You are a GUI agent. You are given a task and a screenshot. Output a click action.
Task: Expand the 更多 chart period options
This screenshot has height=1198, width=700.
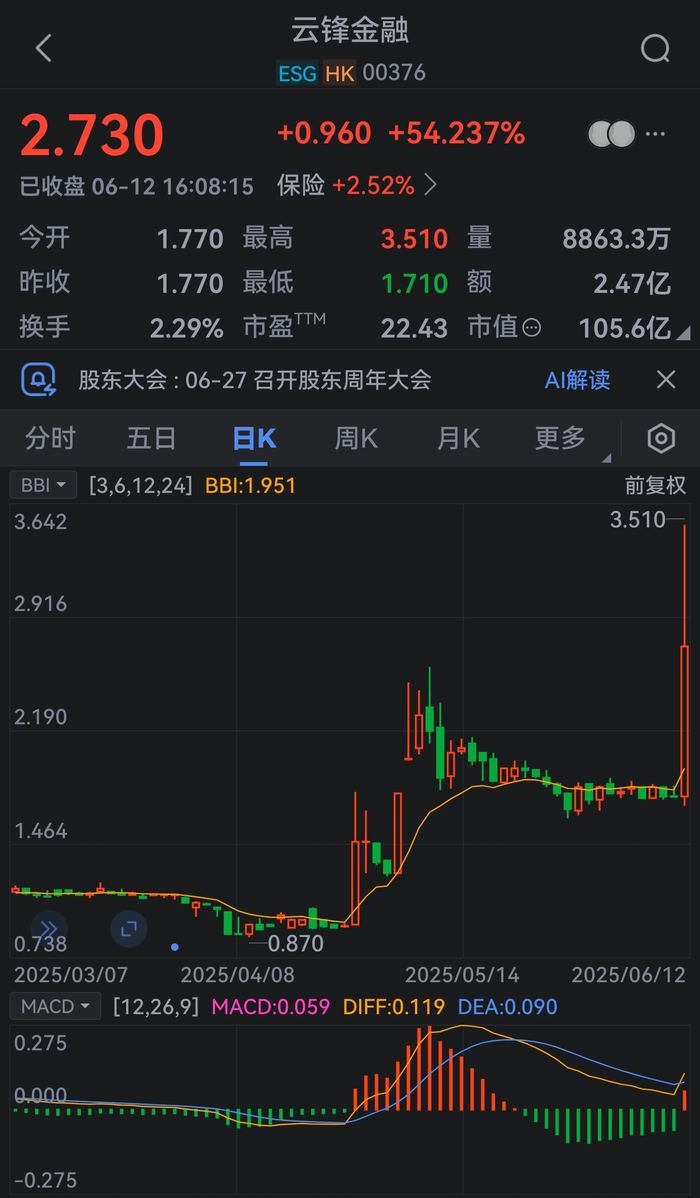point(562,438)
